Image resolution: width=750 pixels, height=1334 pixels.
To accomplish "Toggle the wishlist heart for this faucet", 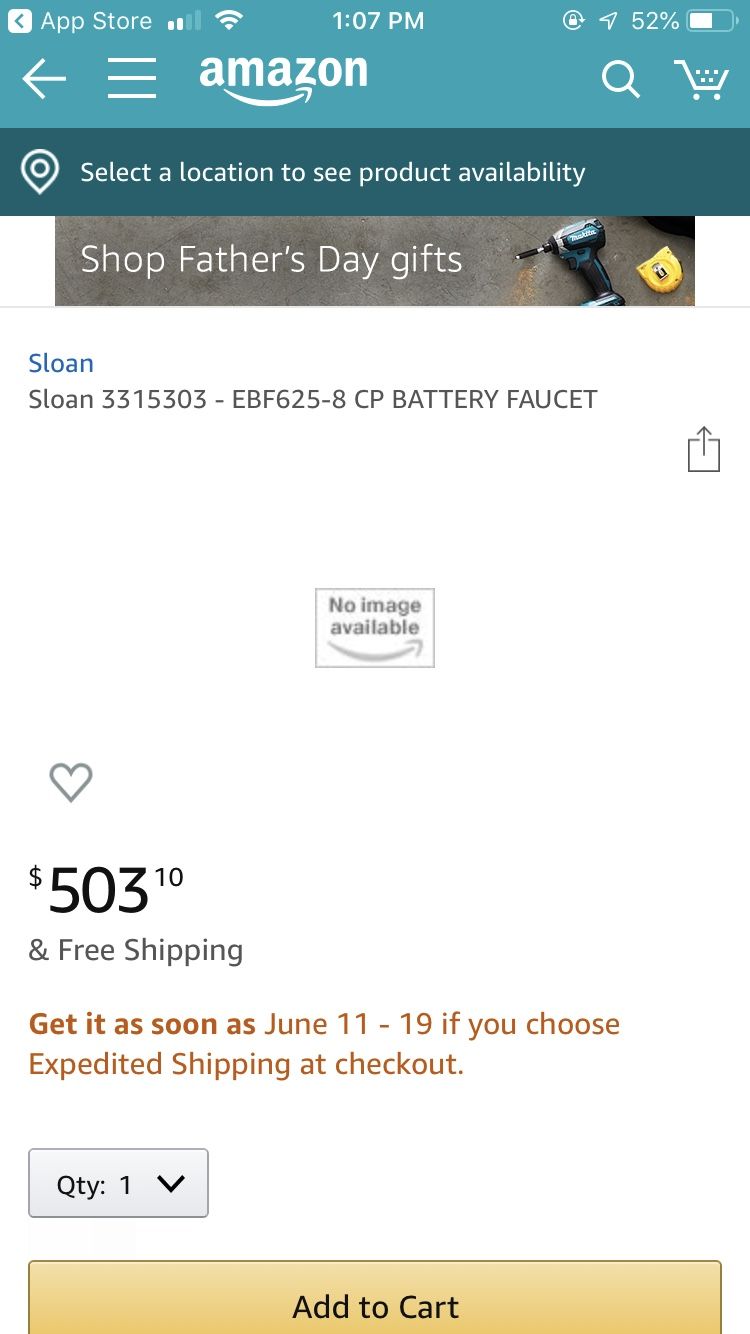I will [70, 783].
